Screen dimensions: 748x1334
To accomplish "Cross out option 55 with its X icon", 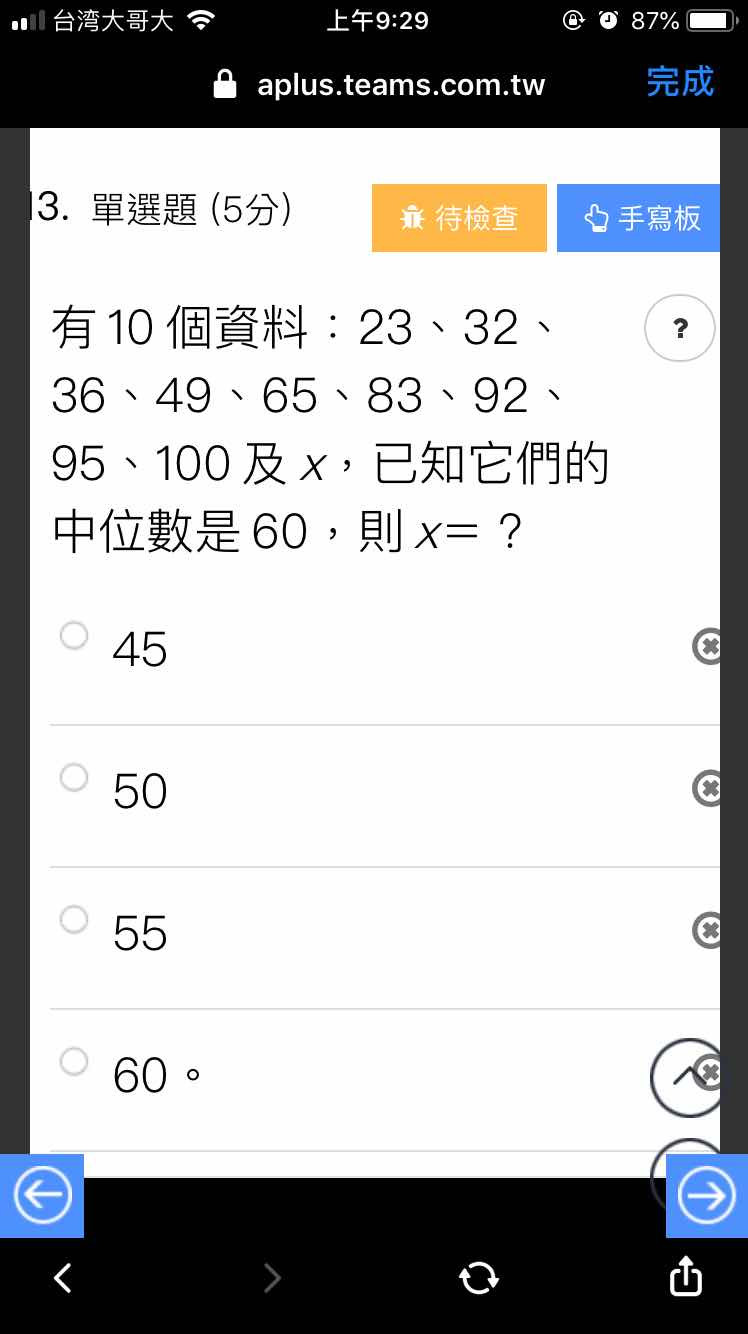I will 706,931.
